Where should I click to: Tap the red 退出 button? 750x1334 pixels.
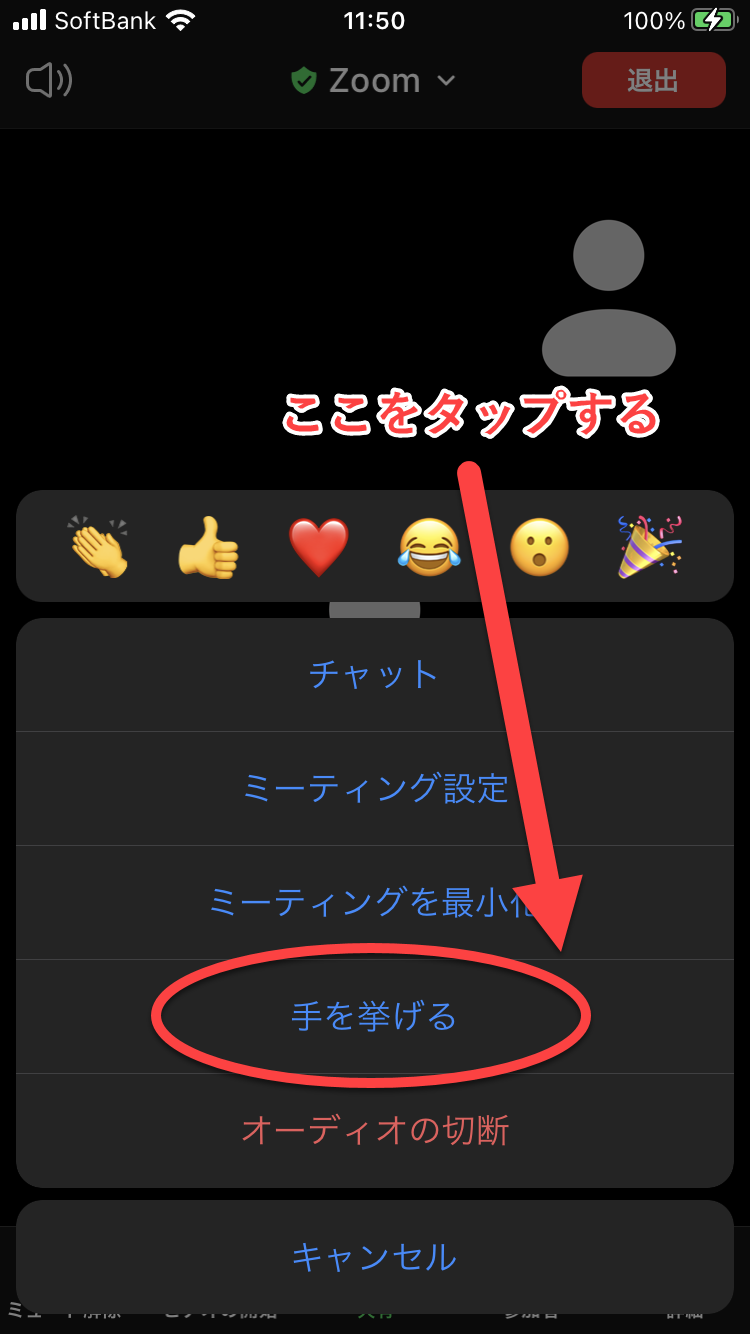(x=653, y=80)
